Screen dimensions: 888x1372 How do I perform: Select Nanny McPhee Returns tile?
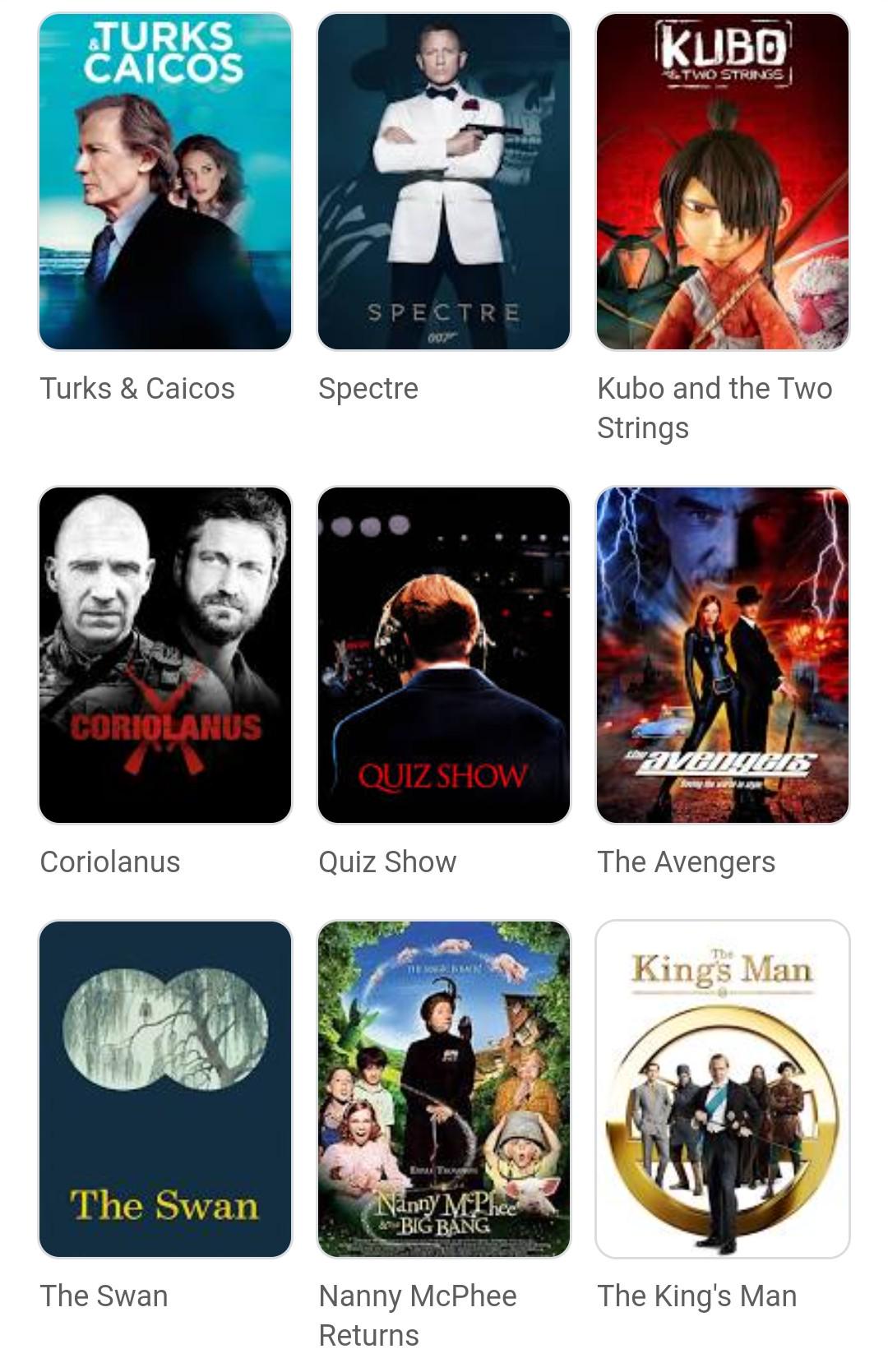pos(444,1089)
